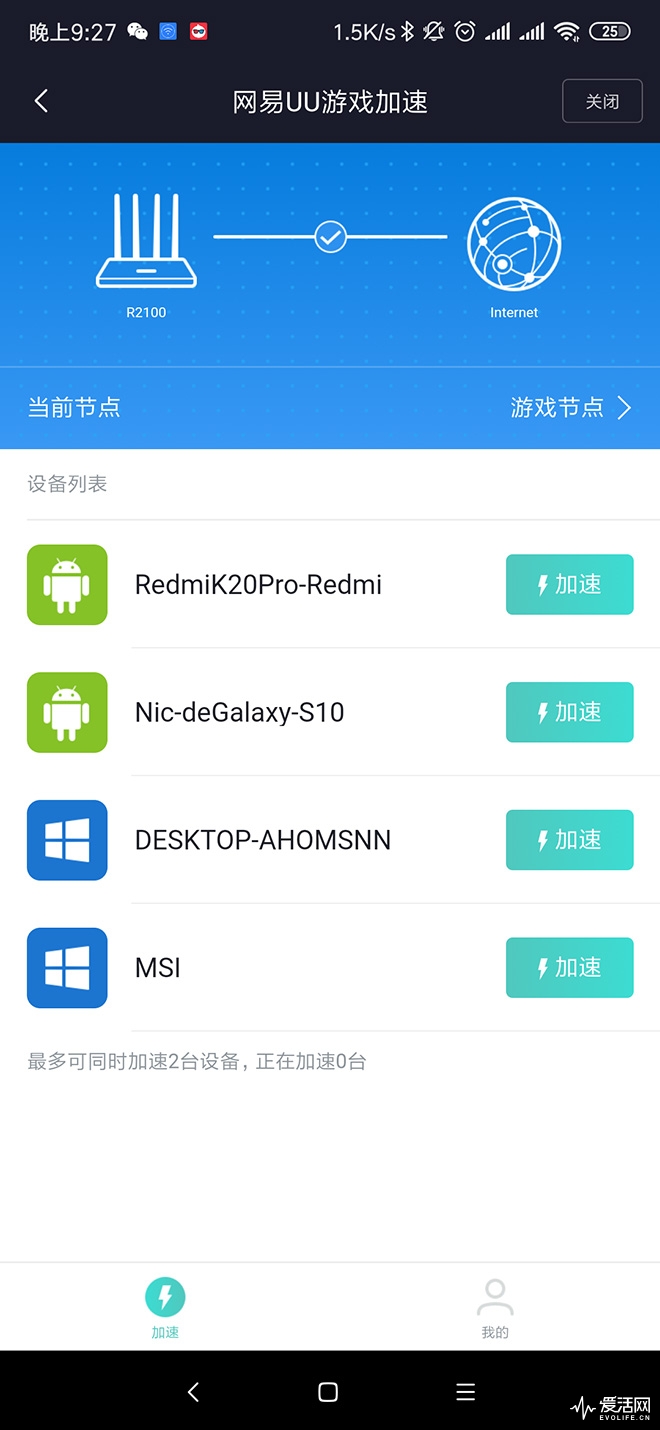Open the 我的 profile tab

pos(495,1307)
